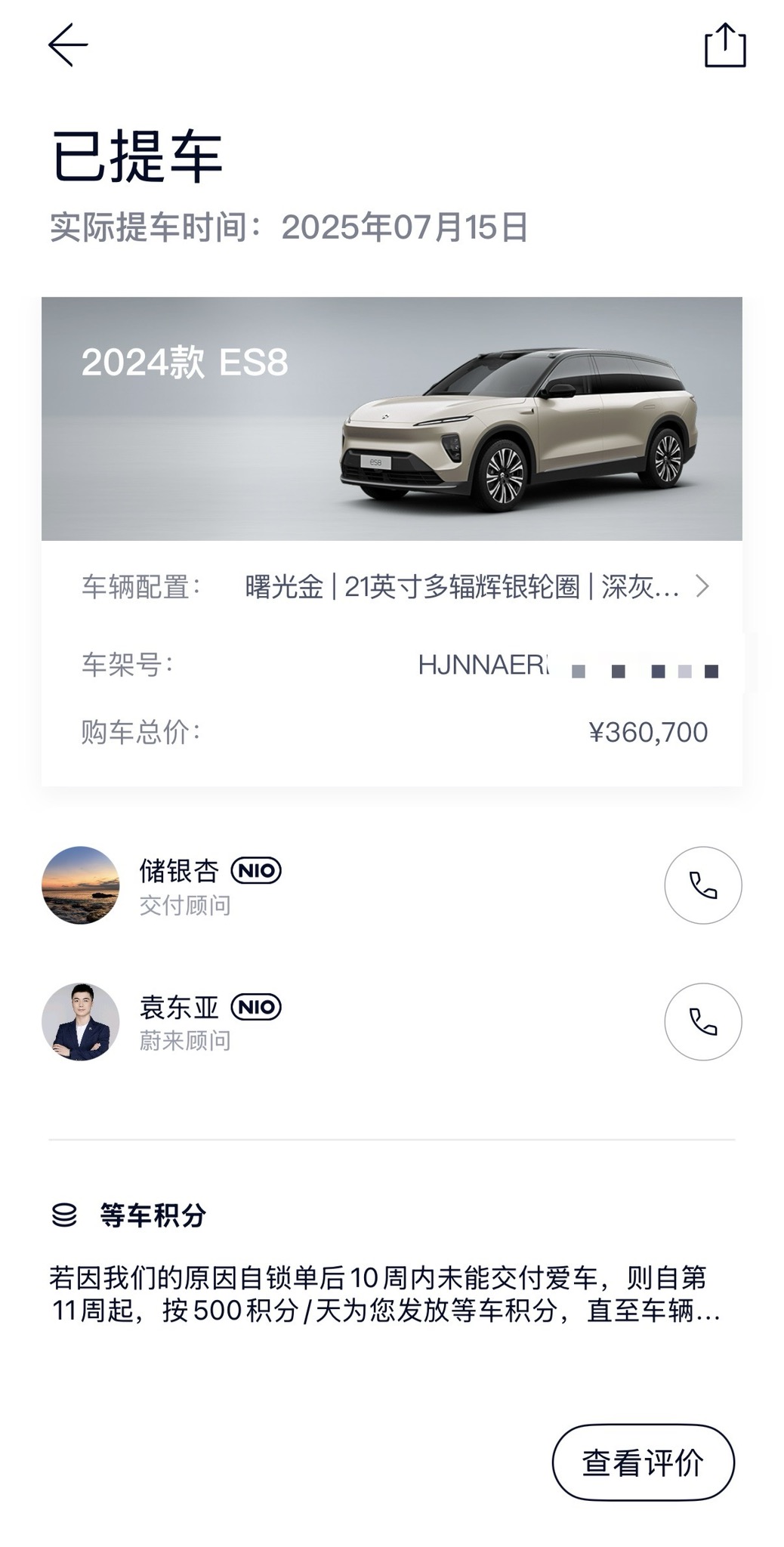Image resolution: width=784 pixels, height=1547 pixels.
Task: Open 储银杏's profile avatar
Action: pyautogui.click(x=81, y=885)
